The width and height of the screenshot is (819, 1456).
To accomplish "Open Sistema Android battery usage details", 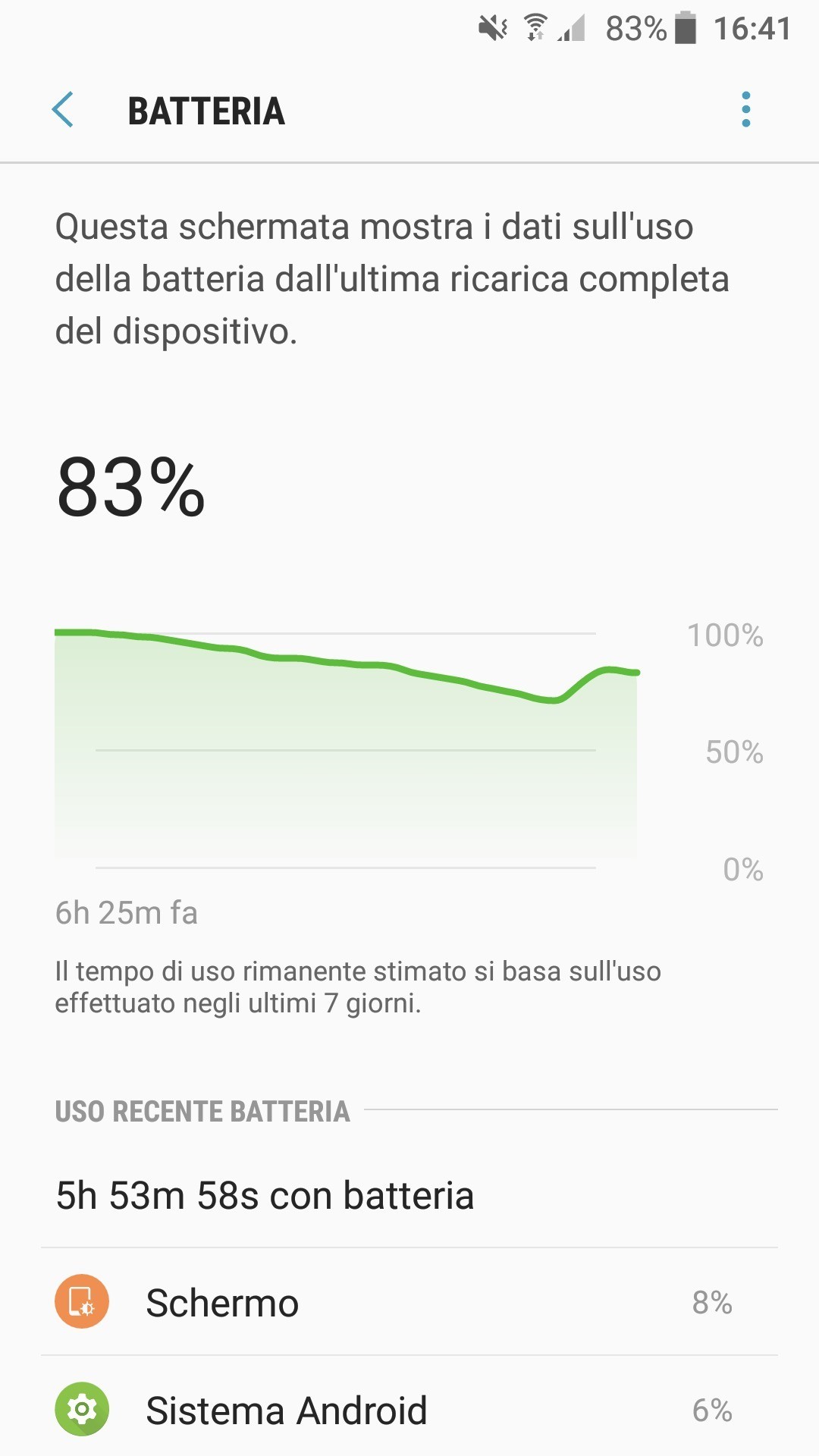I will (x=409, y=1410).
